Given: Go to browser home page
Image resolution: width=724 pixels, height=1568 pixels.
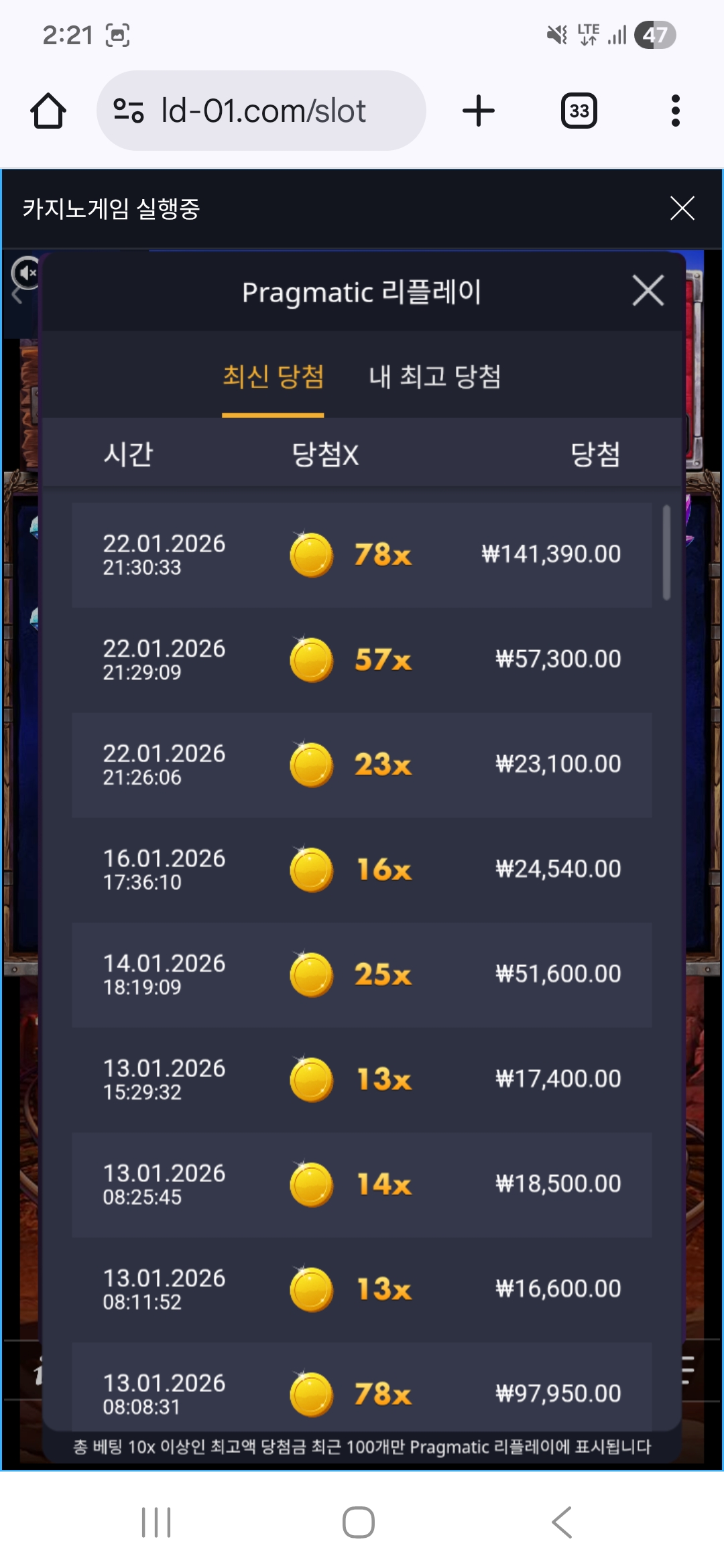Looking at the screenshot, I should (x=48, y=111).
